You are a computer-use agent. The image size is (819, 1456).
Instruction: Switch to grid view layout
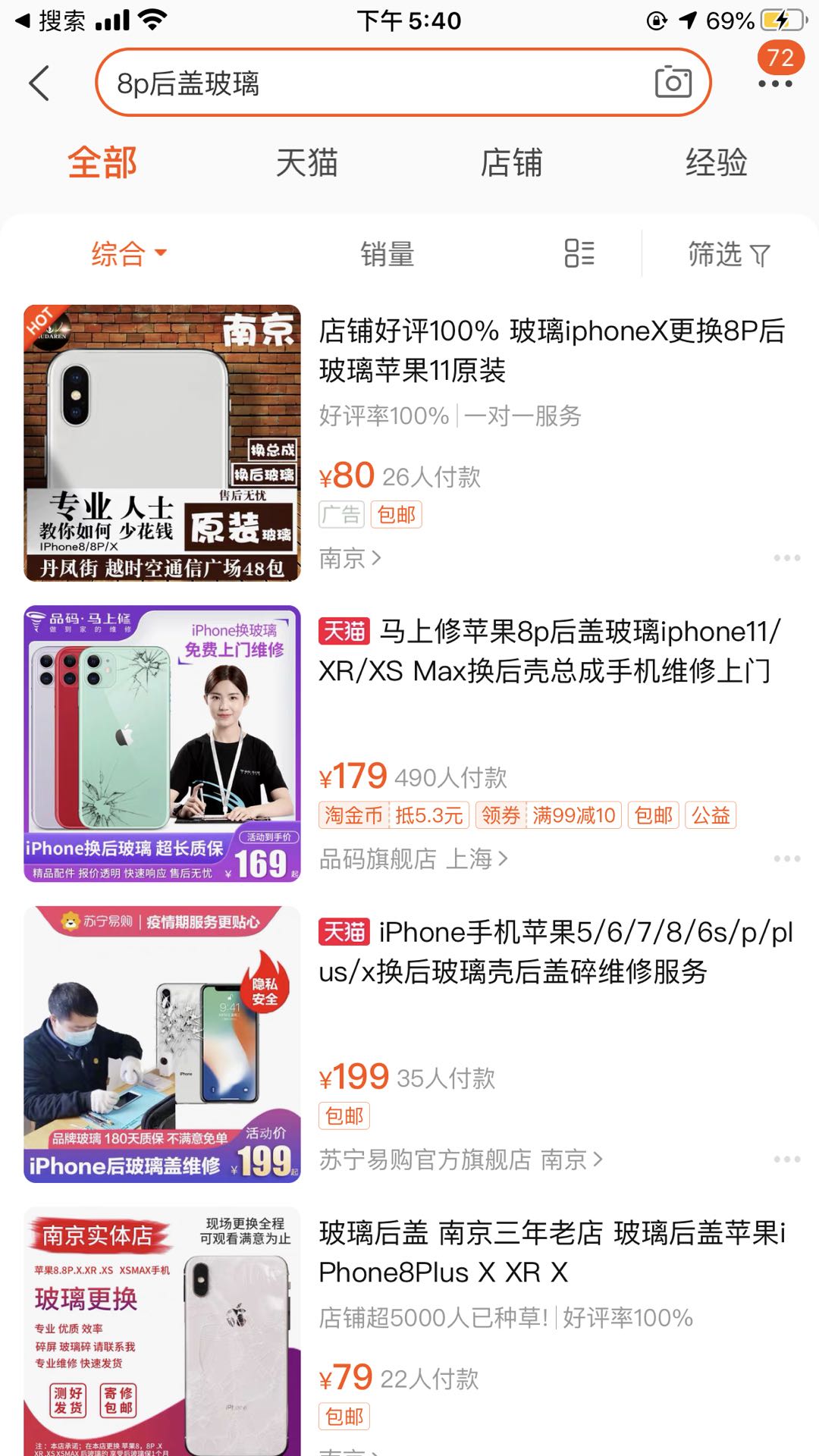[579, 254]
